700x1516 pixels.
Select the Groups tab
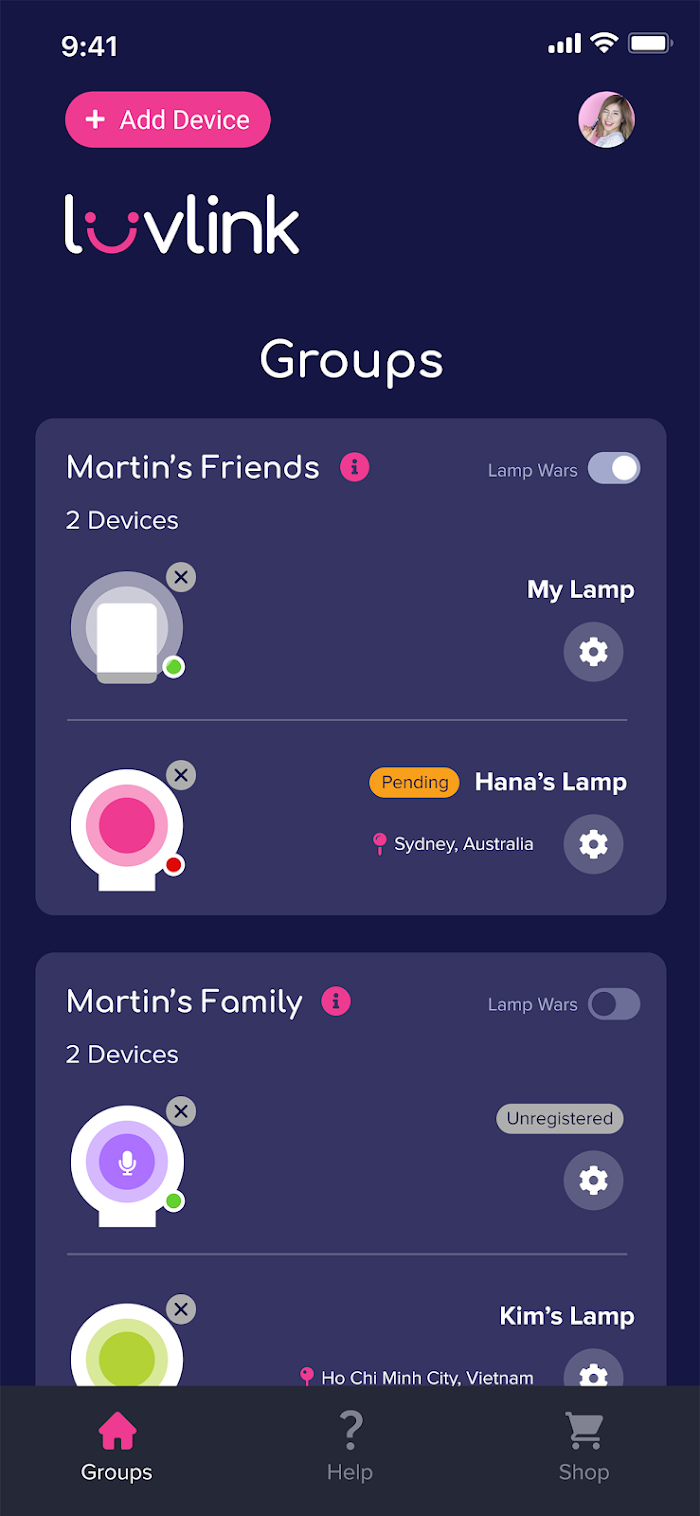tap(117, 1446)
